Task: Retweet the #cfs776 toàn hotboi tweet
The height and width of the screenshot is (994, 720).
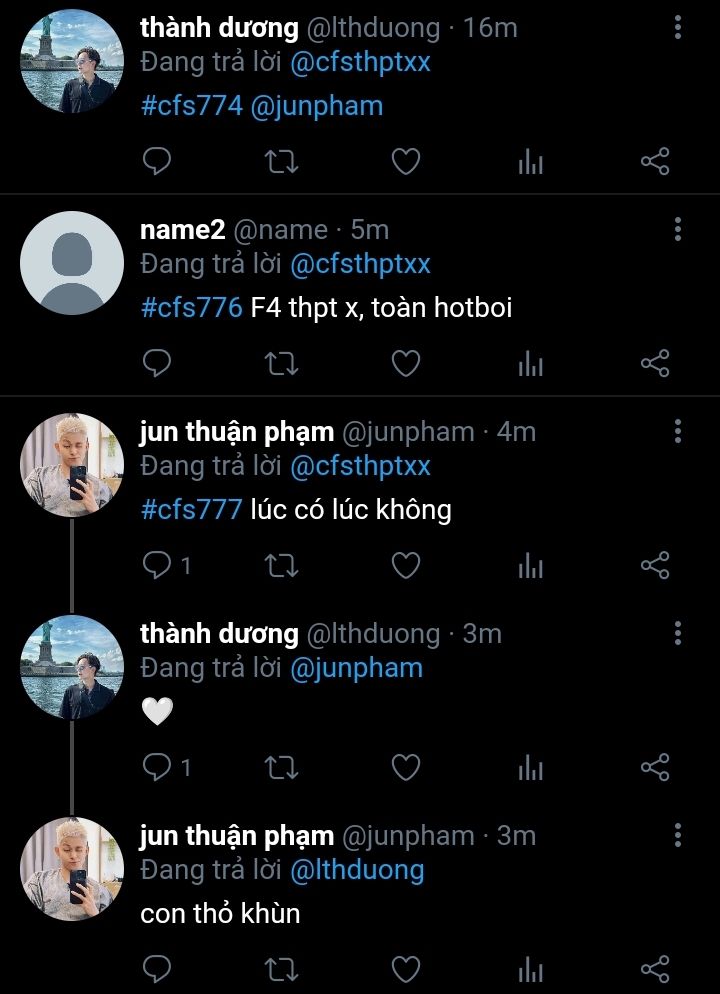Action: [281, 363]
